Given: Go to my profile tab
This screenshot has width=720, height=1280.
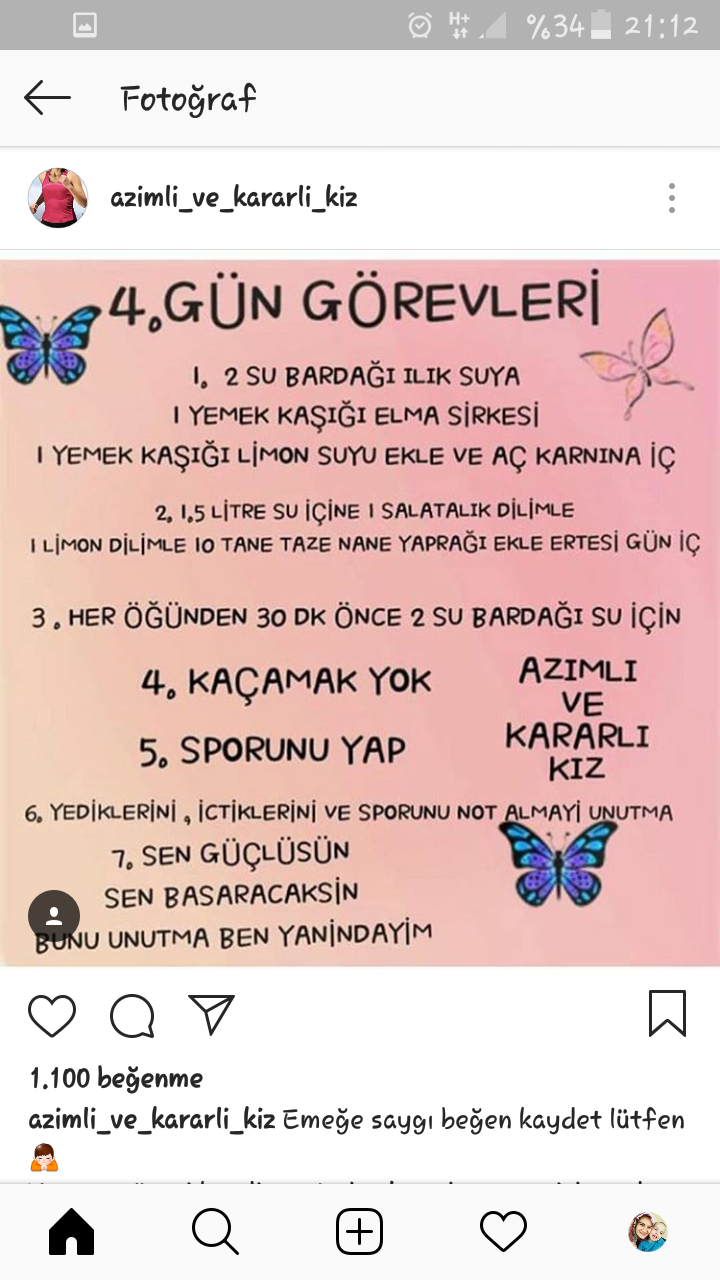Looking at the screenshot, I should pos(647,1232).
